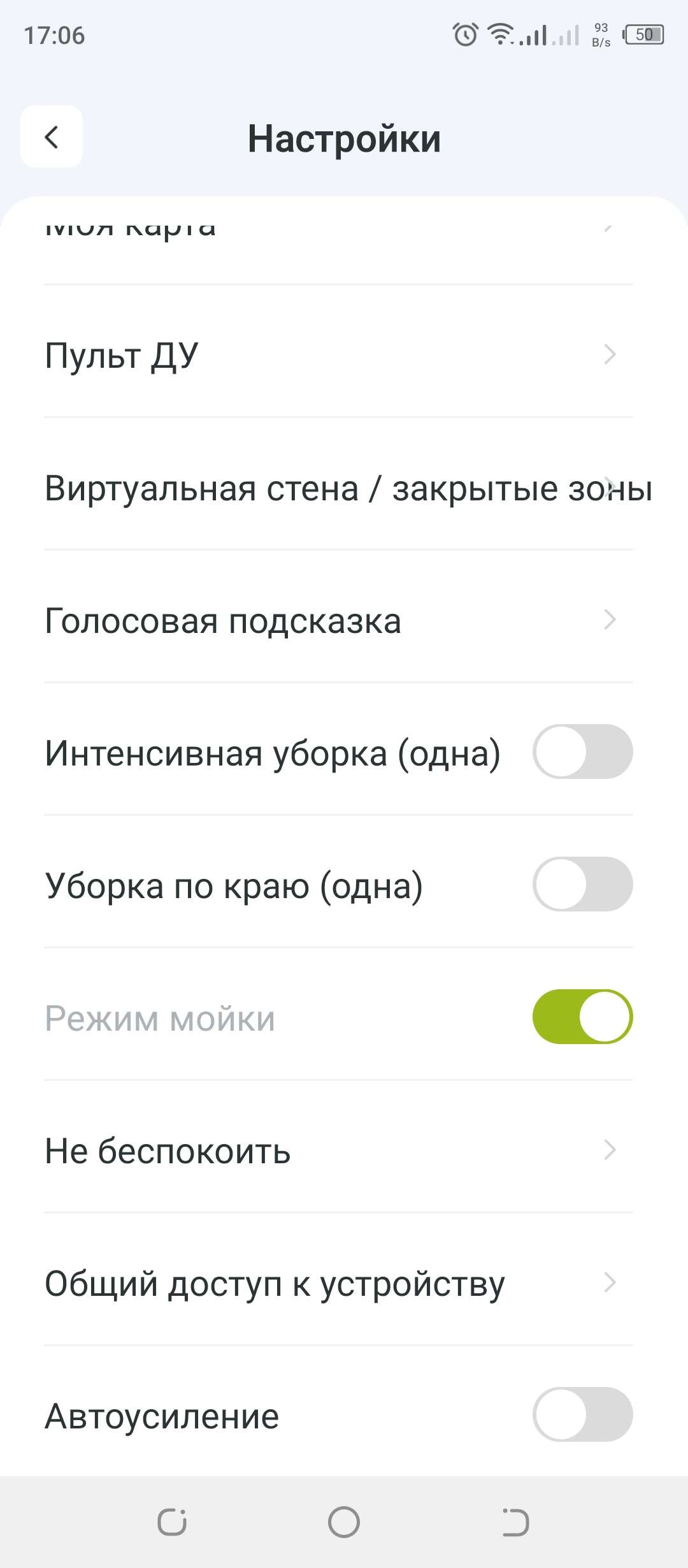Disable the Режим мойки switch
The height and width of the screenshot is (1568, 688).
pyautogui.click(x=583, y=1017)
